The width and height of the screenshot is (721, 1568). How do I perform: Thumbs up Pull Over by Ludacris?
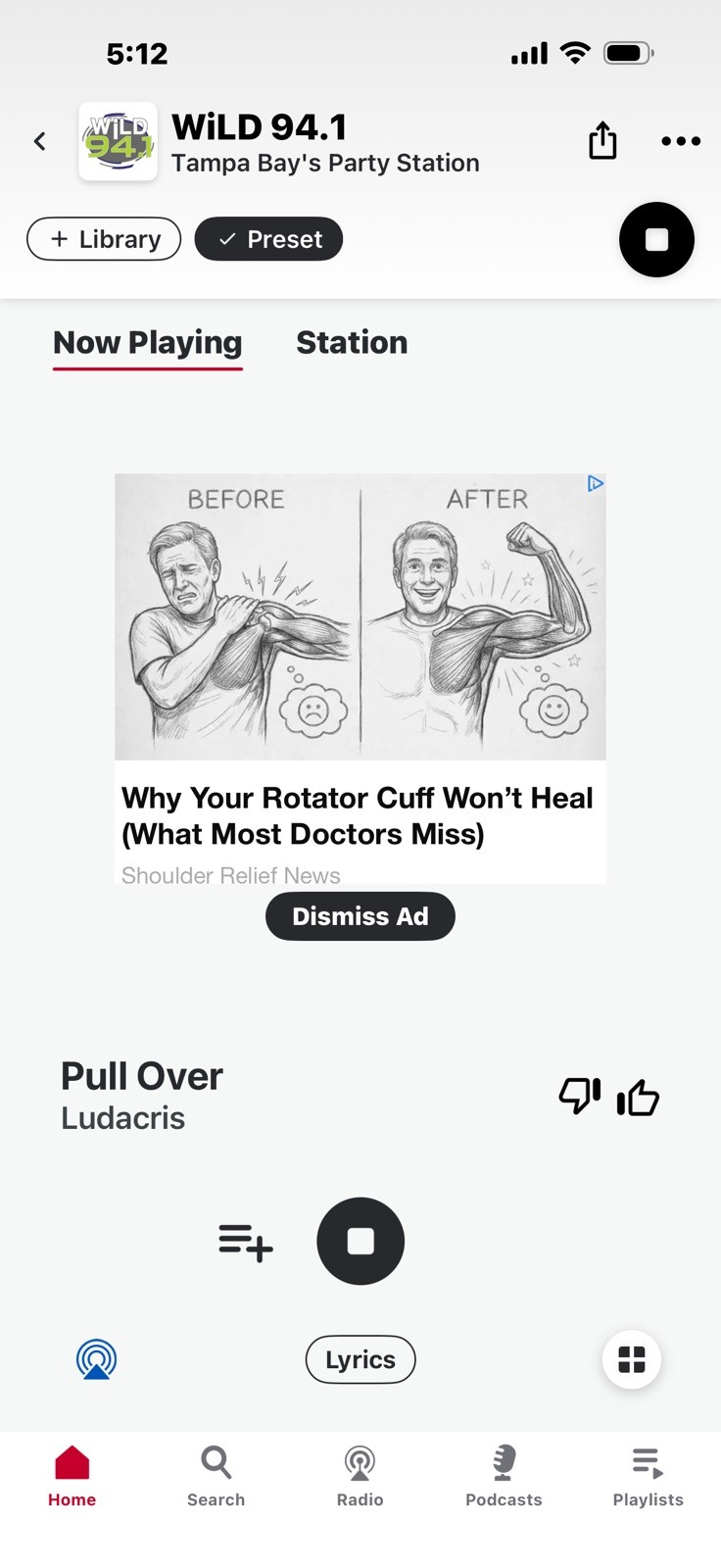click(638, 1098)
